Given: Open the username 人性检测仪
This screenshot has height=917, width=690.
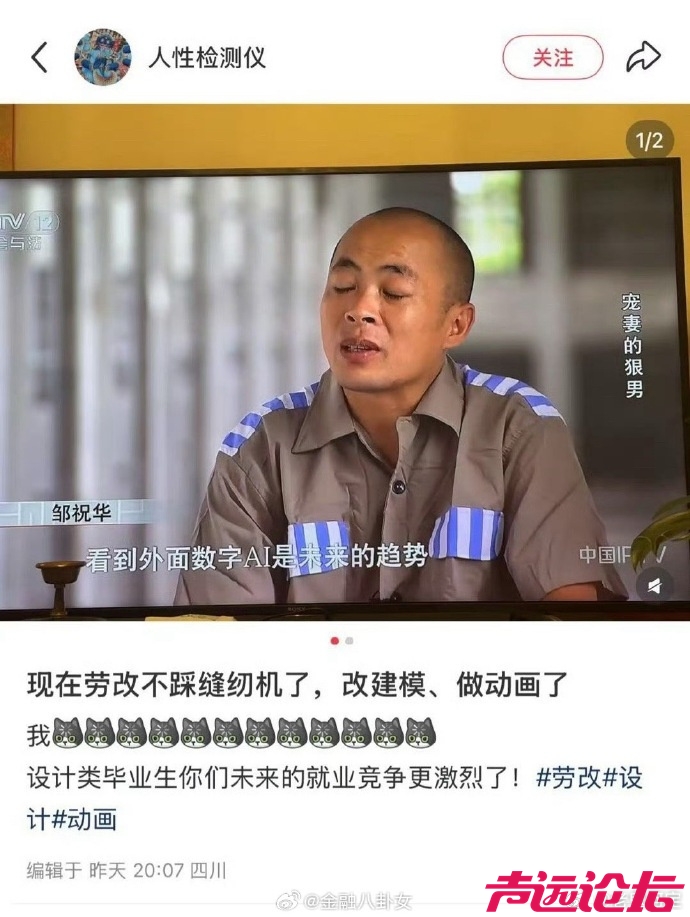Looking at the screenshot, I should (207, 57).
